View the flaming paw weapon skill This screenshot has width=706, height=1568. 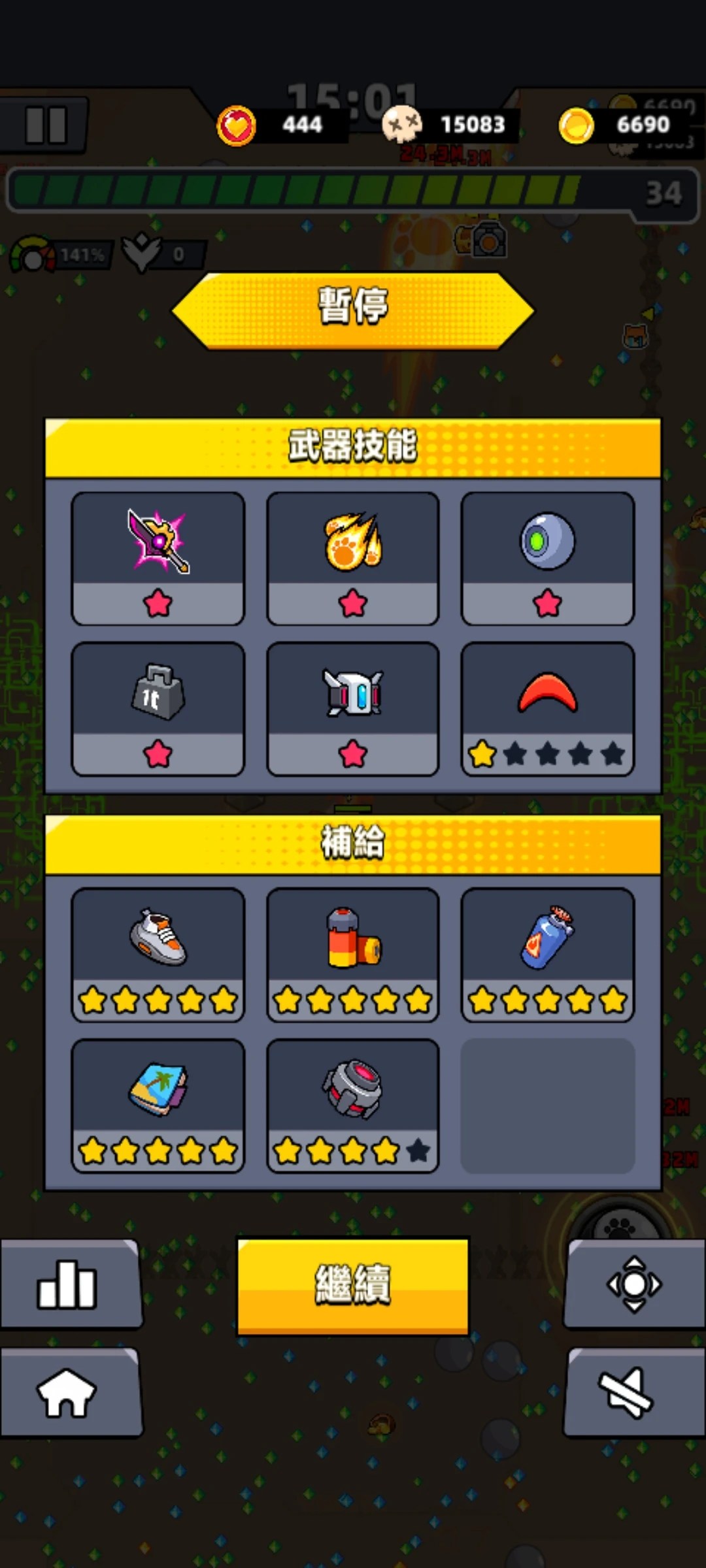(x=353, y=559)
